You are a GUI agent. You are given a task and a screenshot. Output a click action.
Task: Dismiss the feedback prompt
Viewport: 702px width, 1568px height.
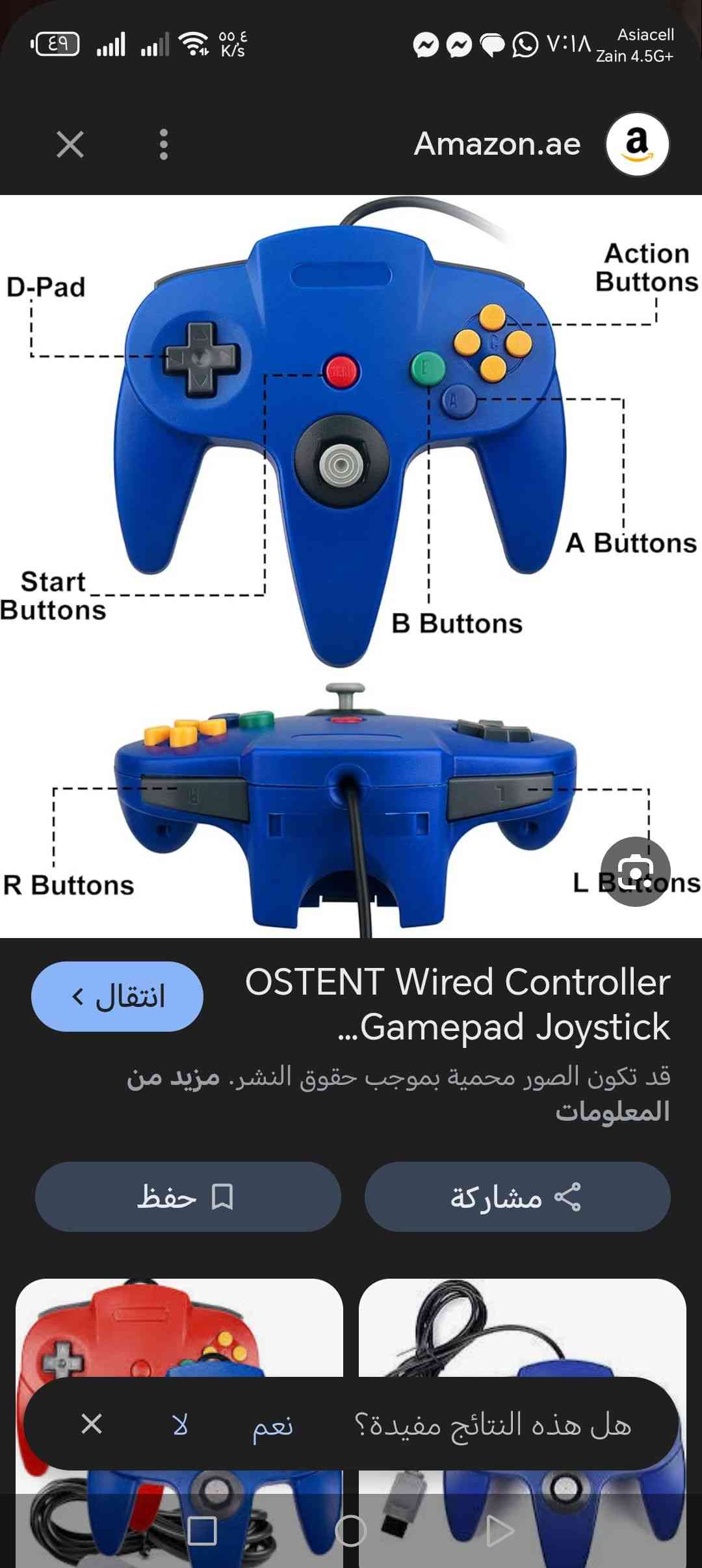[x=92, y=1424]
